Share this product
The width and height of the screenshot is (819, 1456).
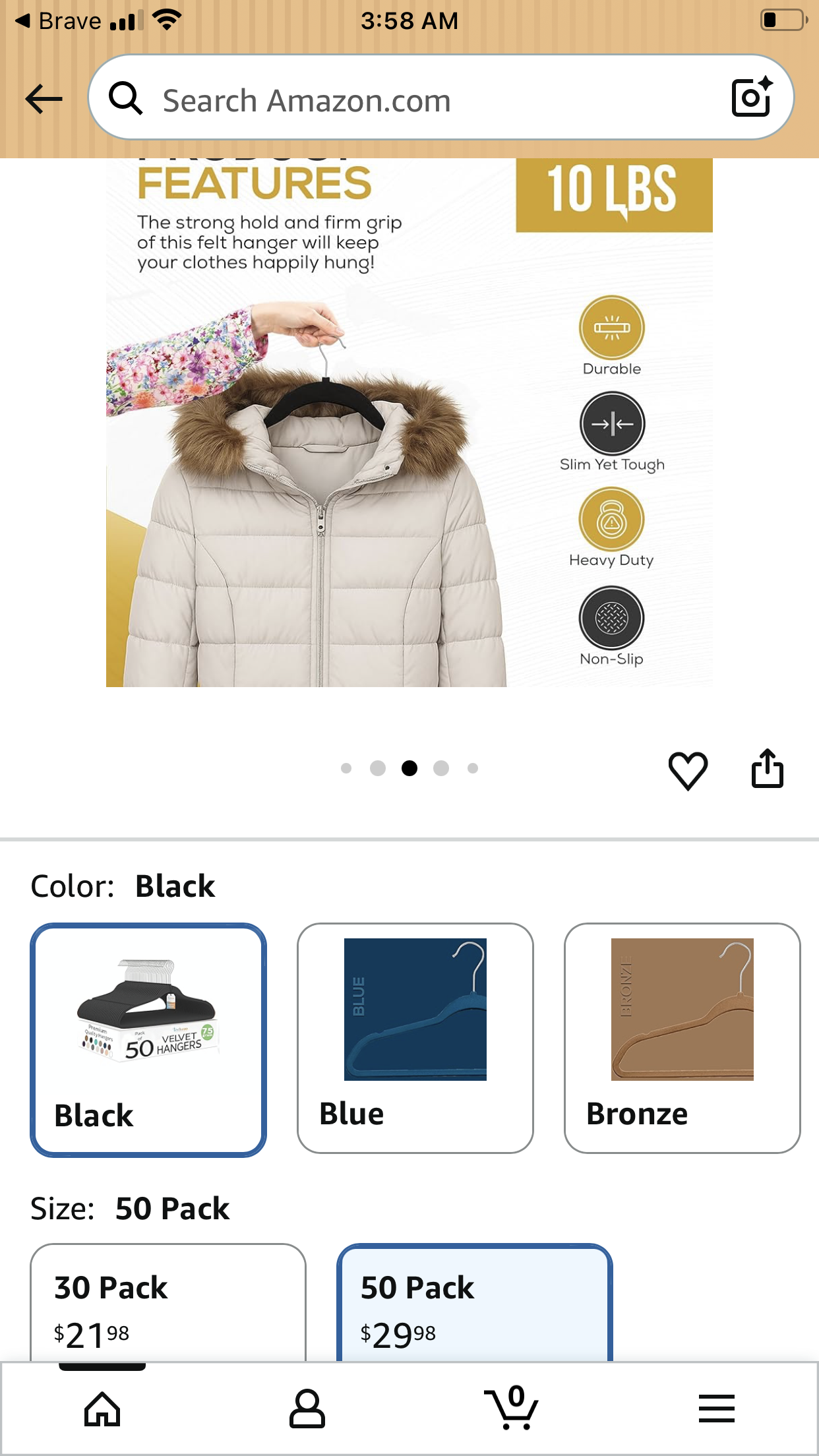pos(767,769)
